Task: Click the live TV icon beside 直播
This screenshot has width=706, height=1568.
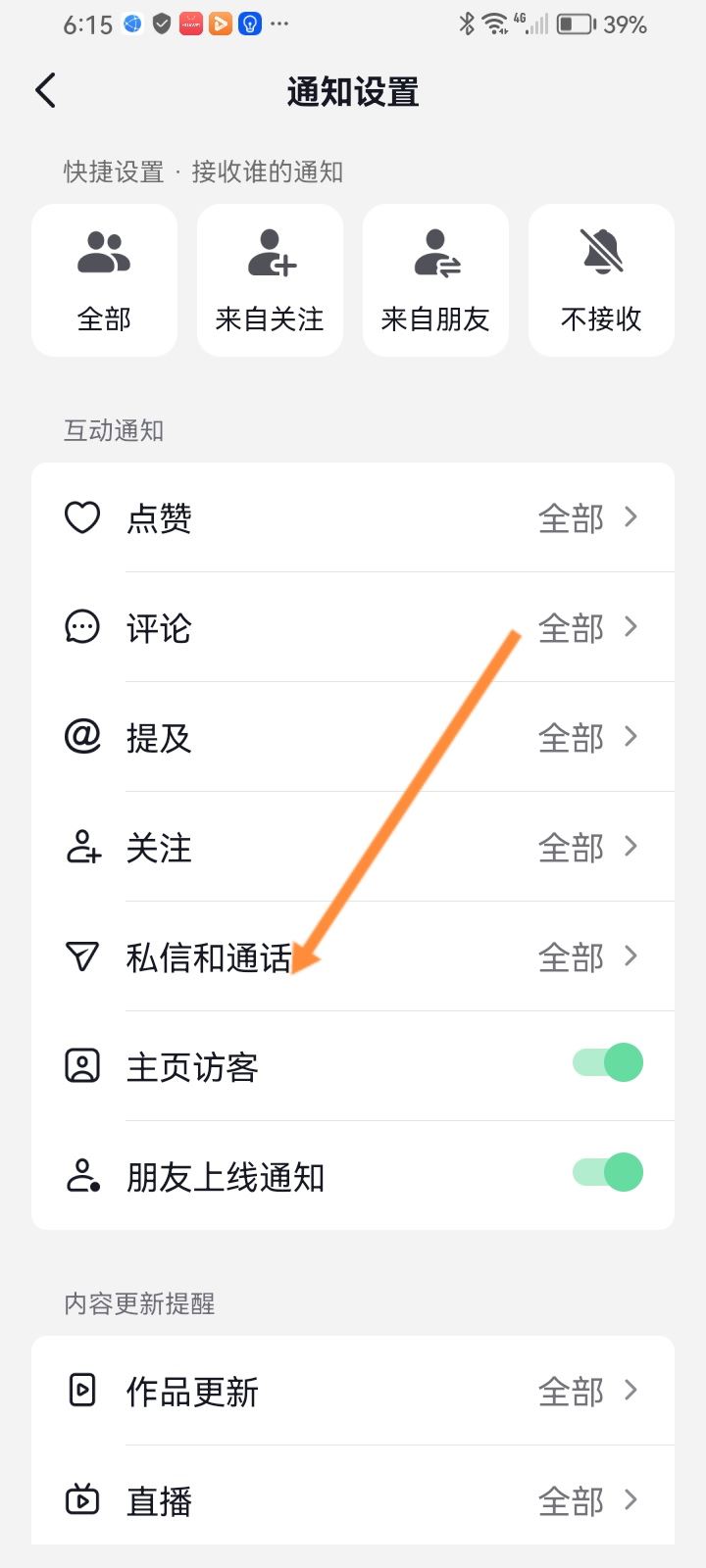Action: coord(82,1500)
